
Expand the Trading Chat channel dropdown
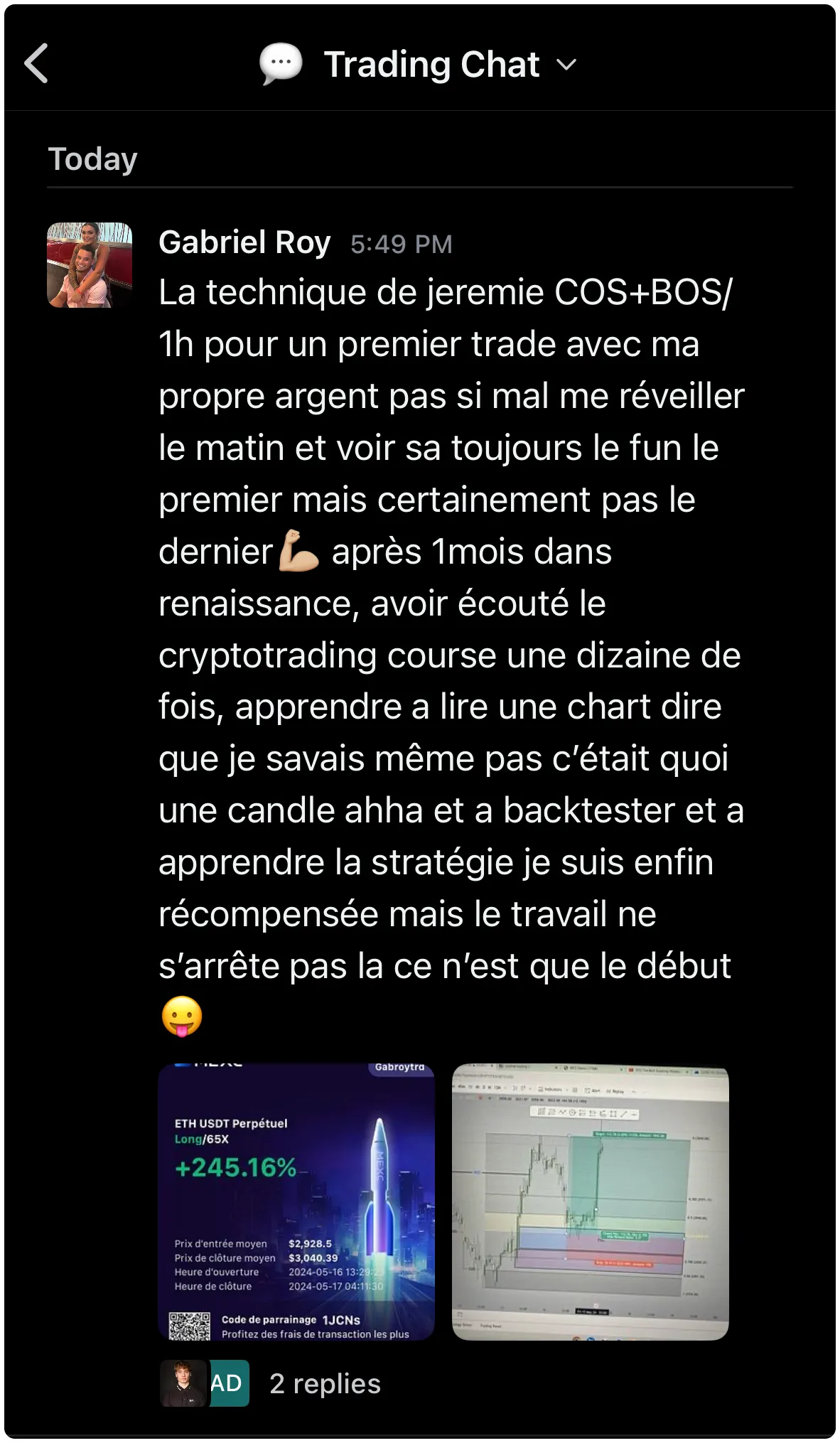566,65
